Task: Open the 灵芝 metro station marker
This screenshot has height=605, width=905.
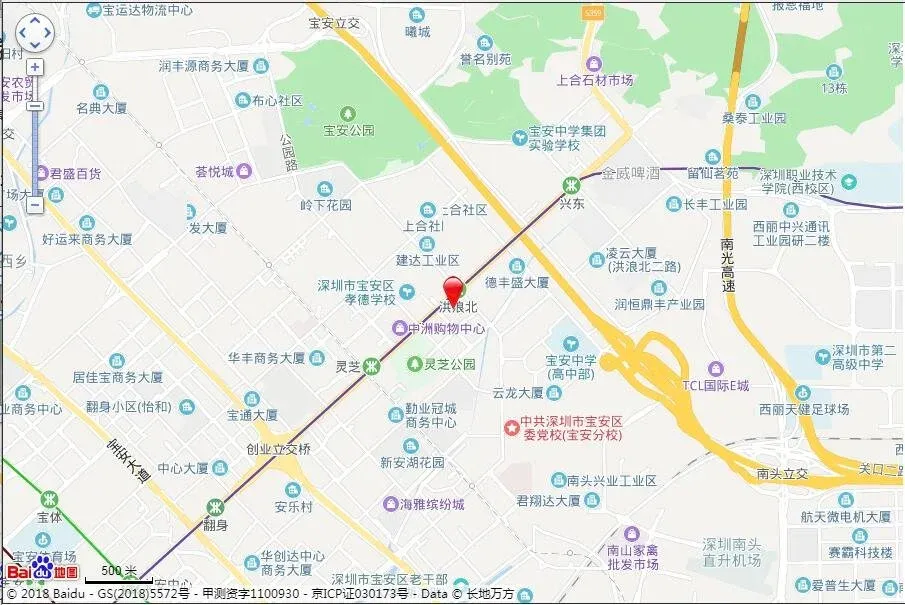Action: 372,366
